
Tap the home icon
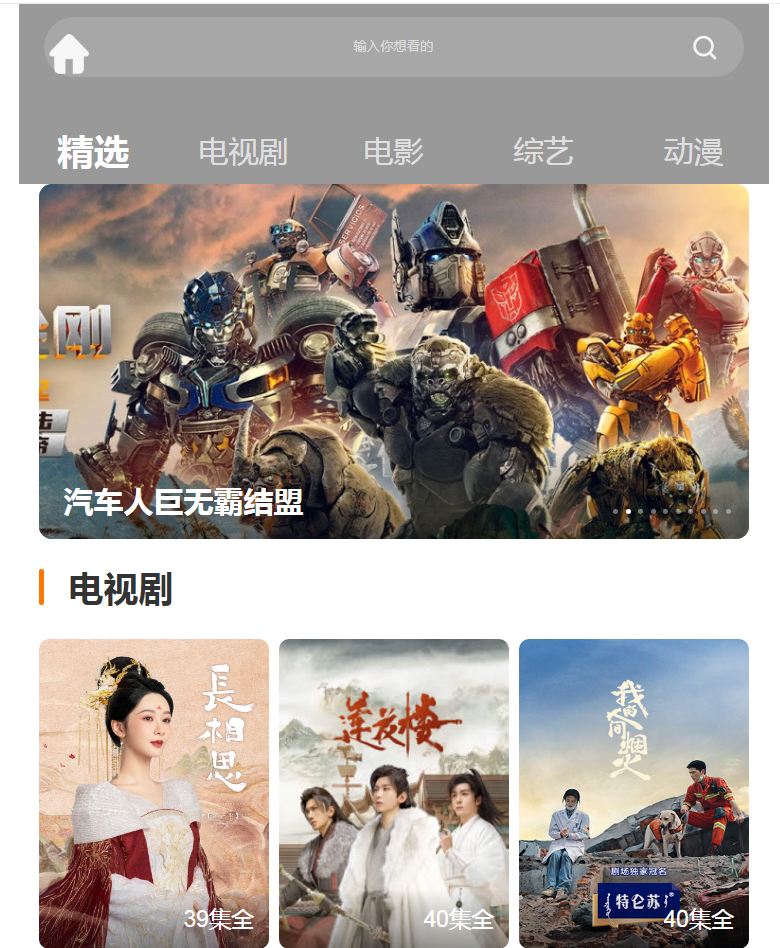69,53
